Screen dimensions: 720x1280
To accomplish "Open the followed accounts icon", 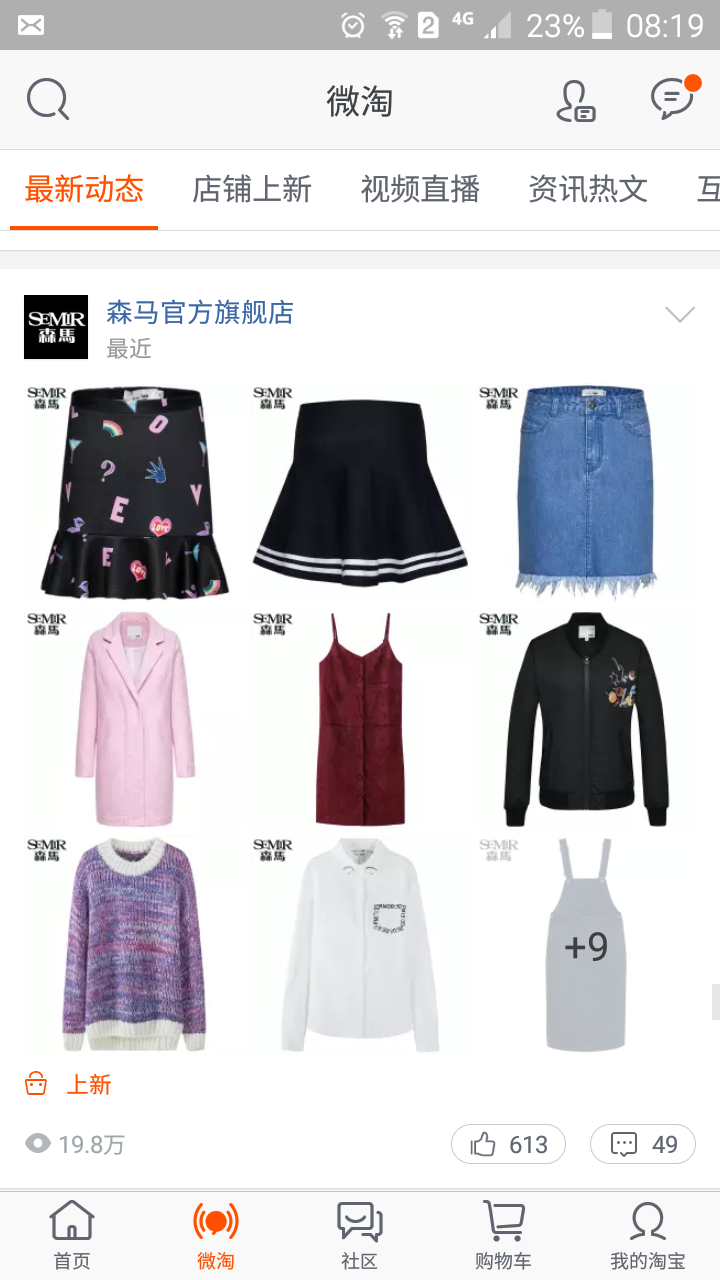I will pos(576,100).
